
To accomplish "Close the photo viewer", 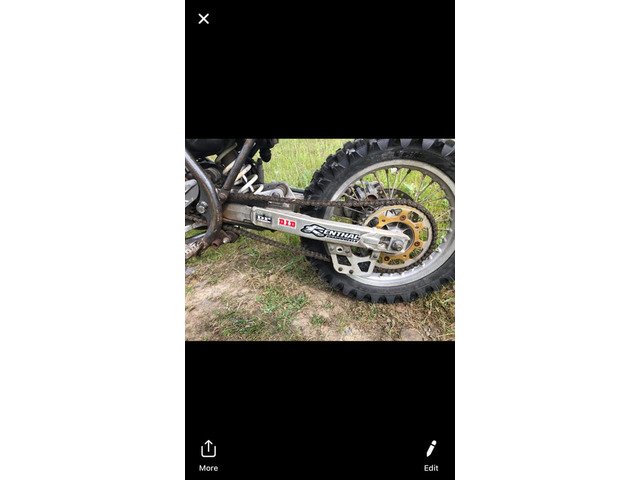I will [204, 18].
